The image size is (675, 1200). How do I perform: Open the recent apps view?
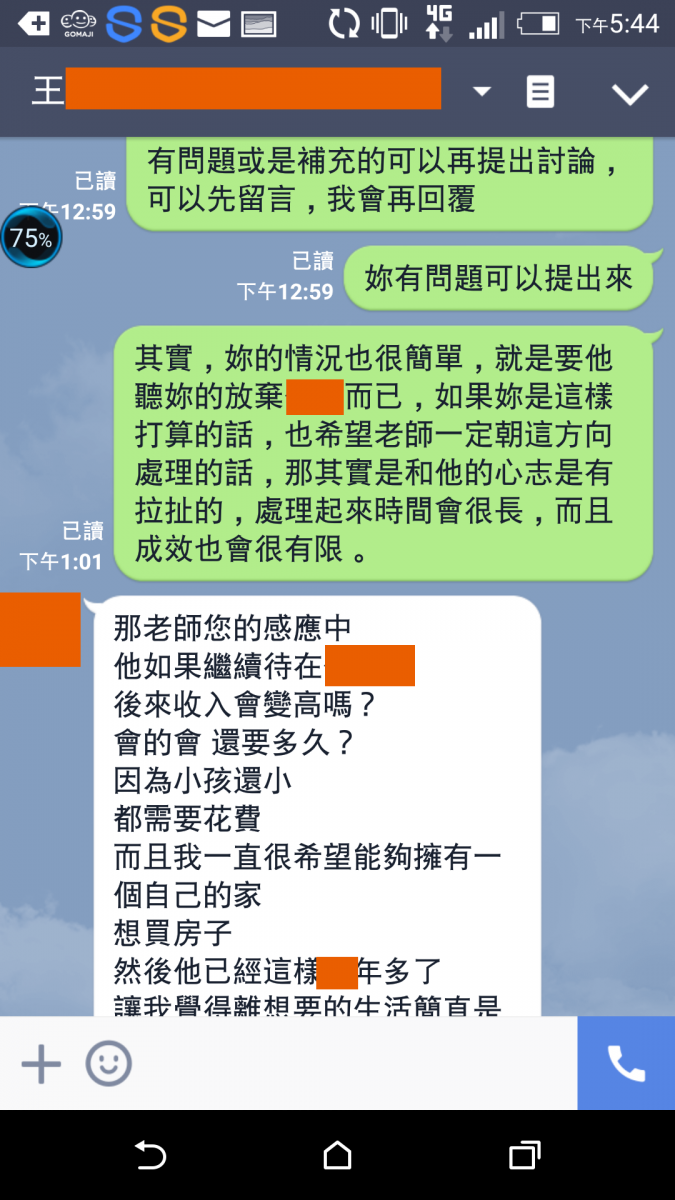tap(524, 1156)
